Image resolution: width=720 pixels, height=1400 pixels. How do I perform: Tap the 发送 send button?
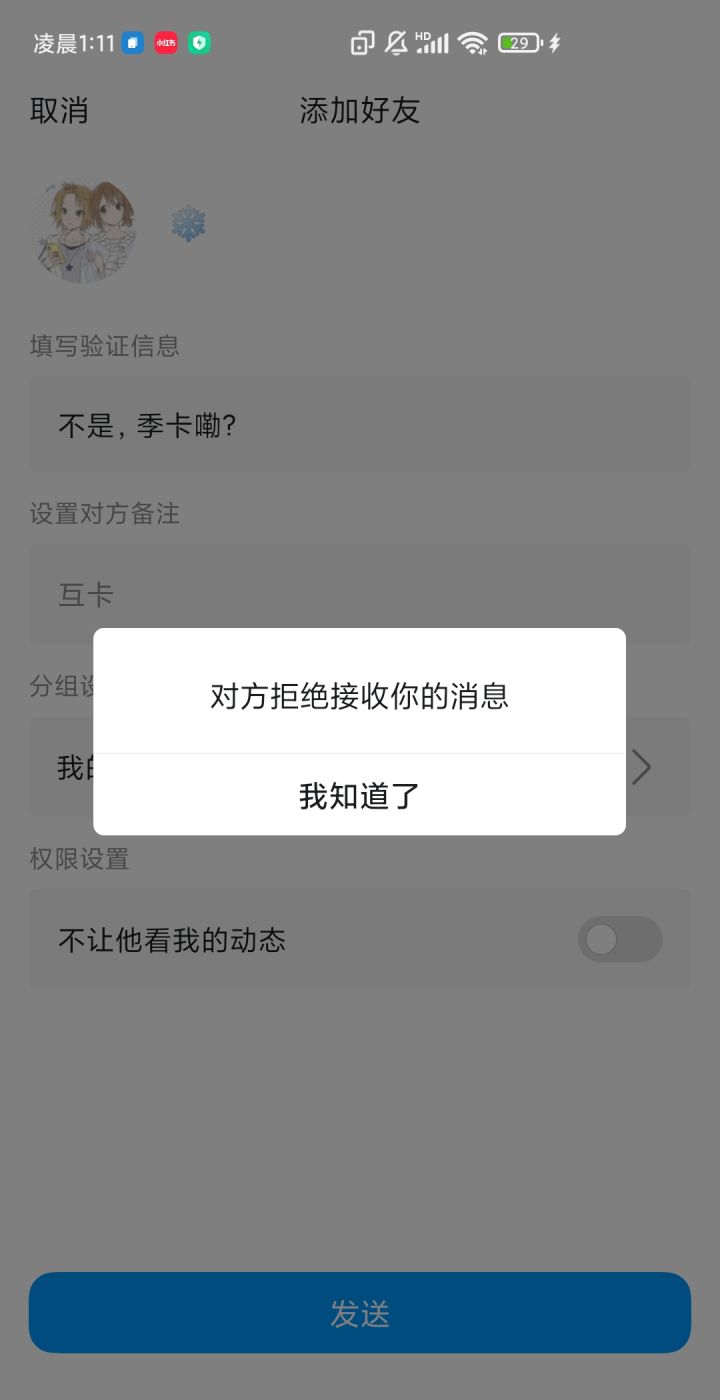click(x=360, y=1312)
